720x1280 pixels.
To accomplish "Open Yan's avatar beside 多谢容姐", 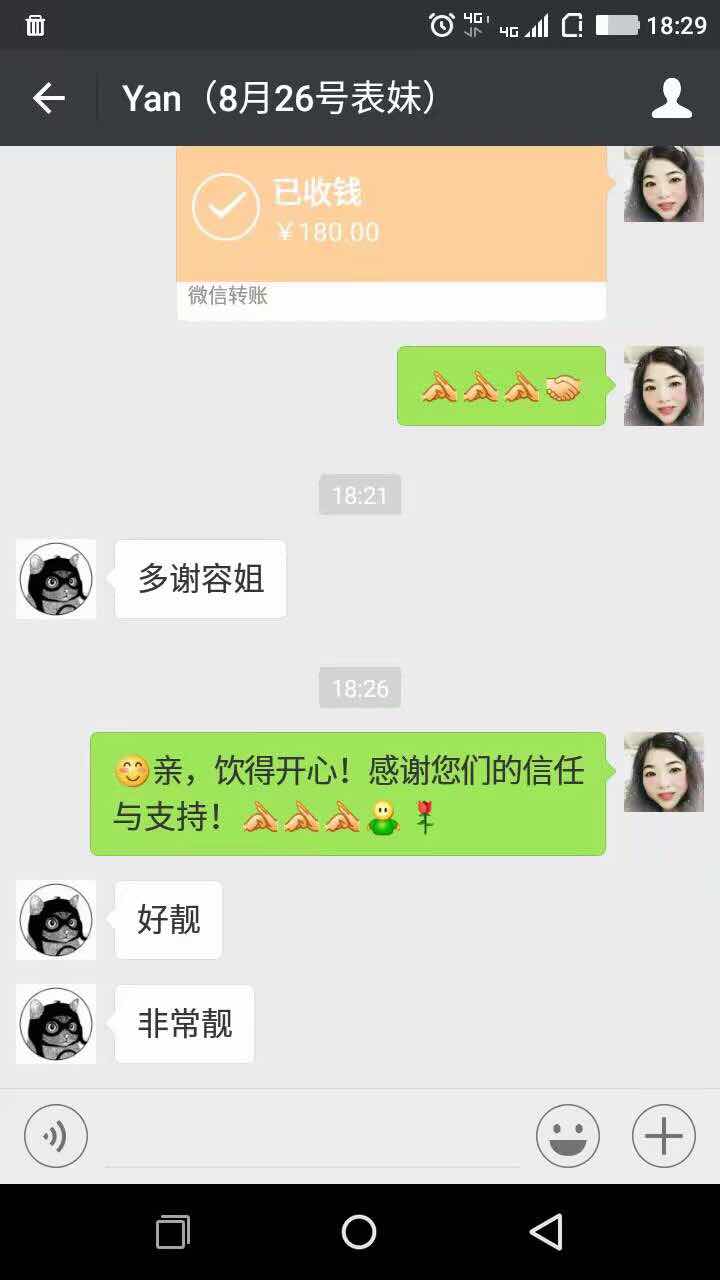I will coord(56,579).
